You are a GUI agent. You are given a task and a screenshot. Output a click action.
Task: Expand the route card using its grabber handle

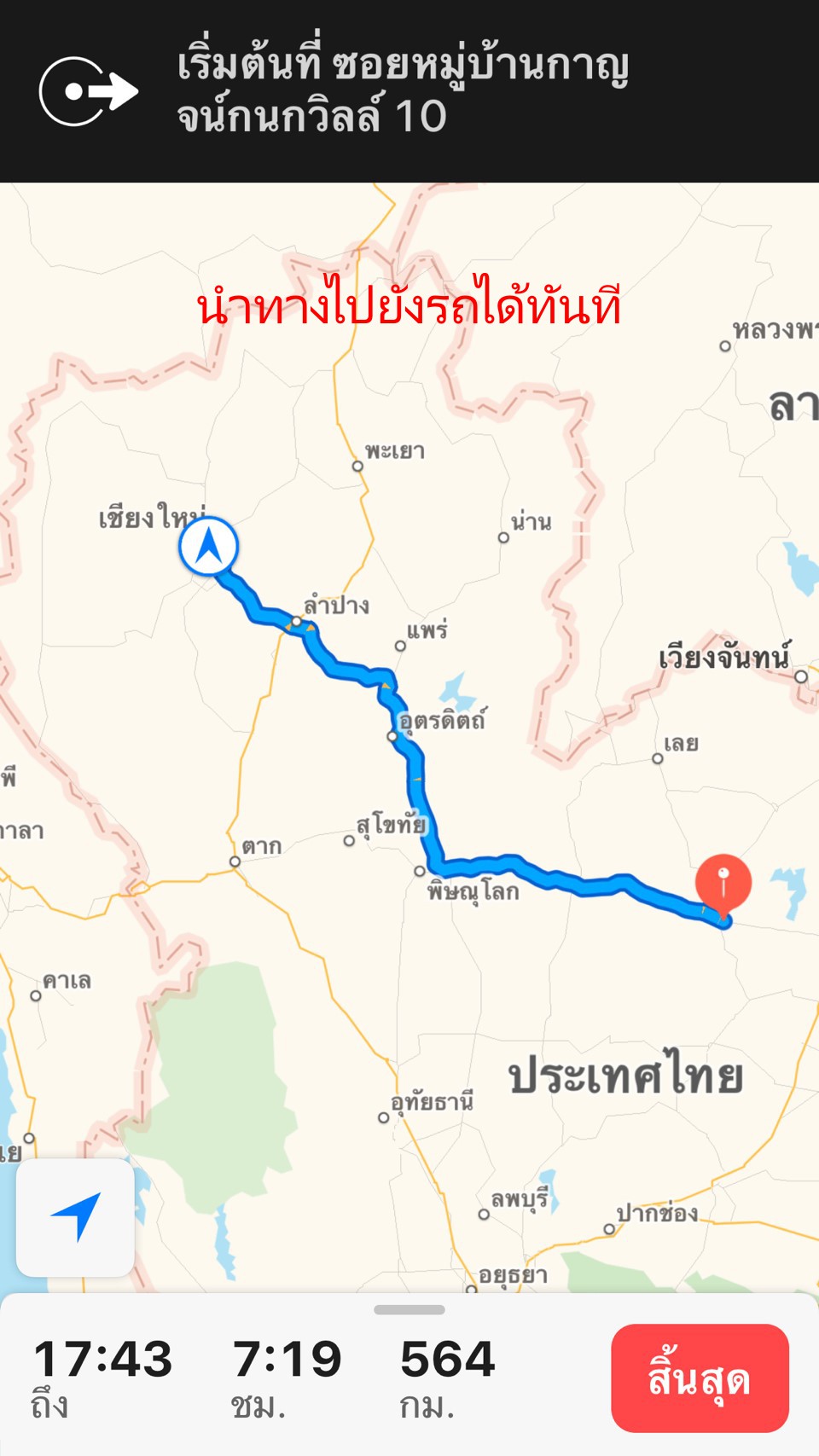[x=409, y=1309]
